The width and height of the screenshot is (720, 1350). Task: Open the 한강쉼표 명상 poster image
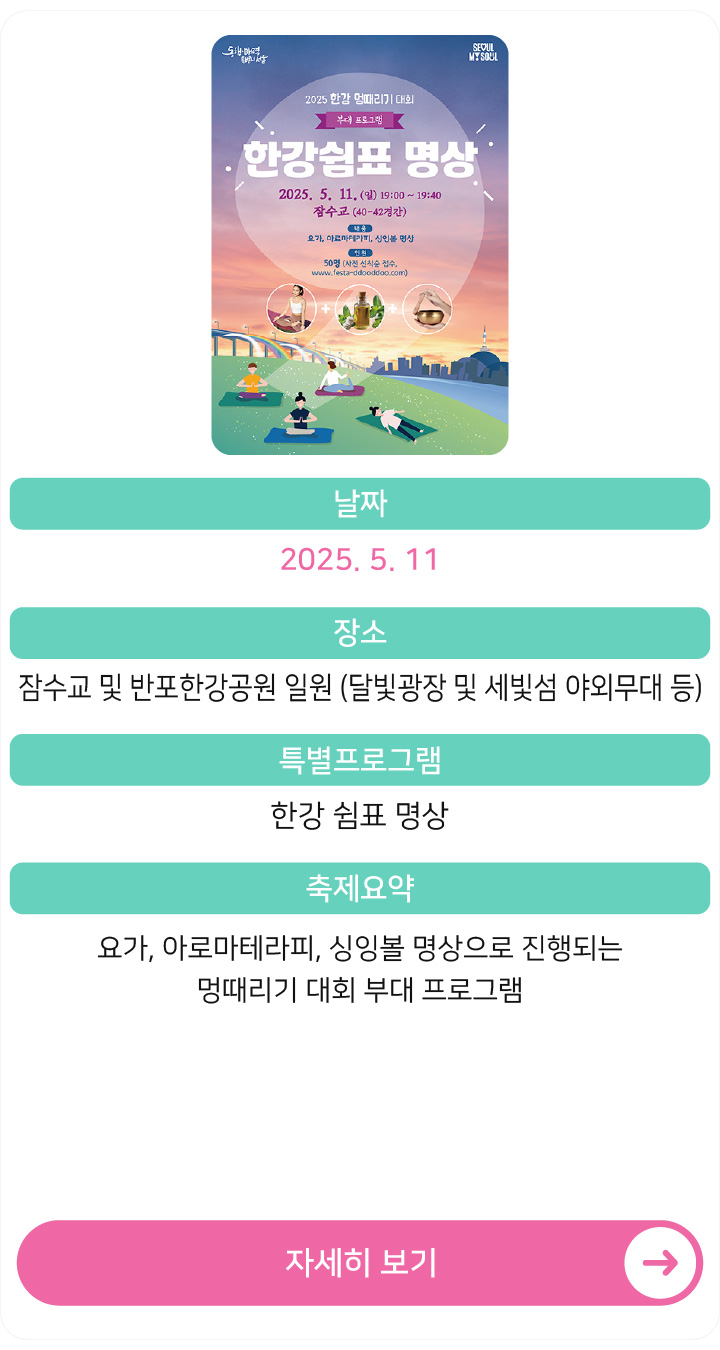360,245
